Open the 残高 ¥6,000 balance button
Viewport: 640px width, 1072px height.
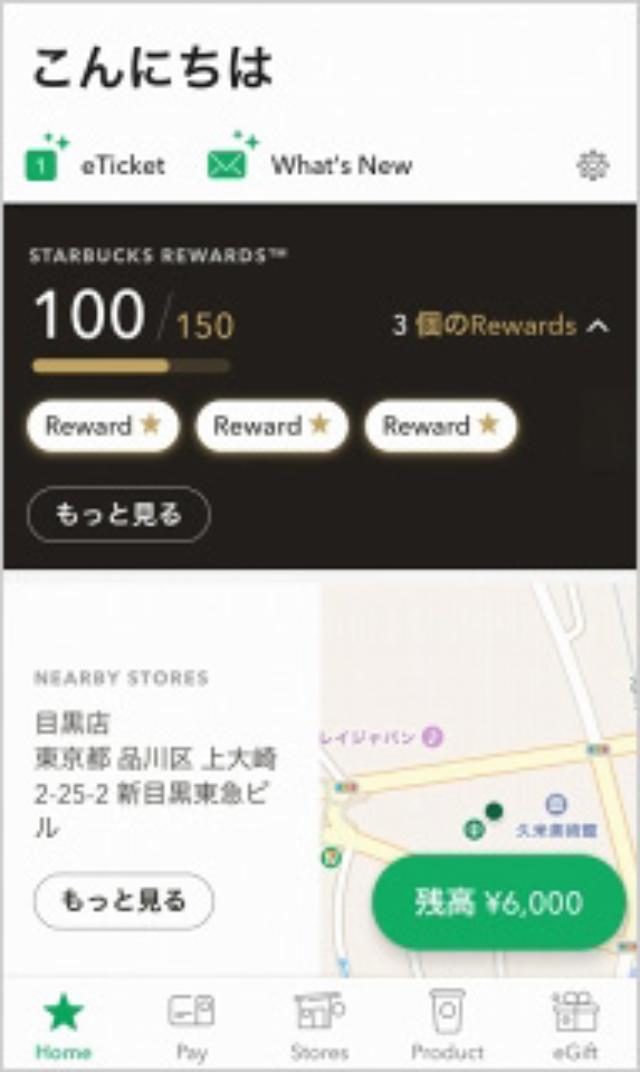click(x=498, y=902)
